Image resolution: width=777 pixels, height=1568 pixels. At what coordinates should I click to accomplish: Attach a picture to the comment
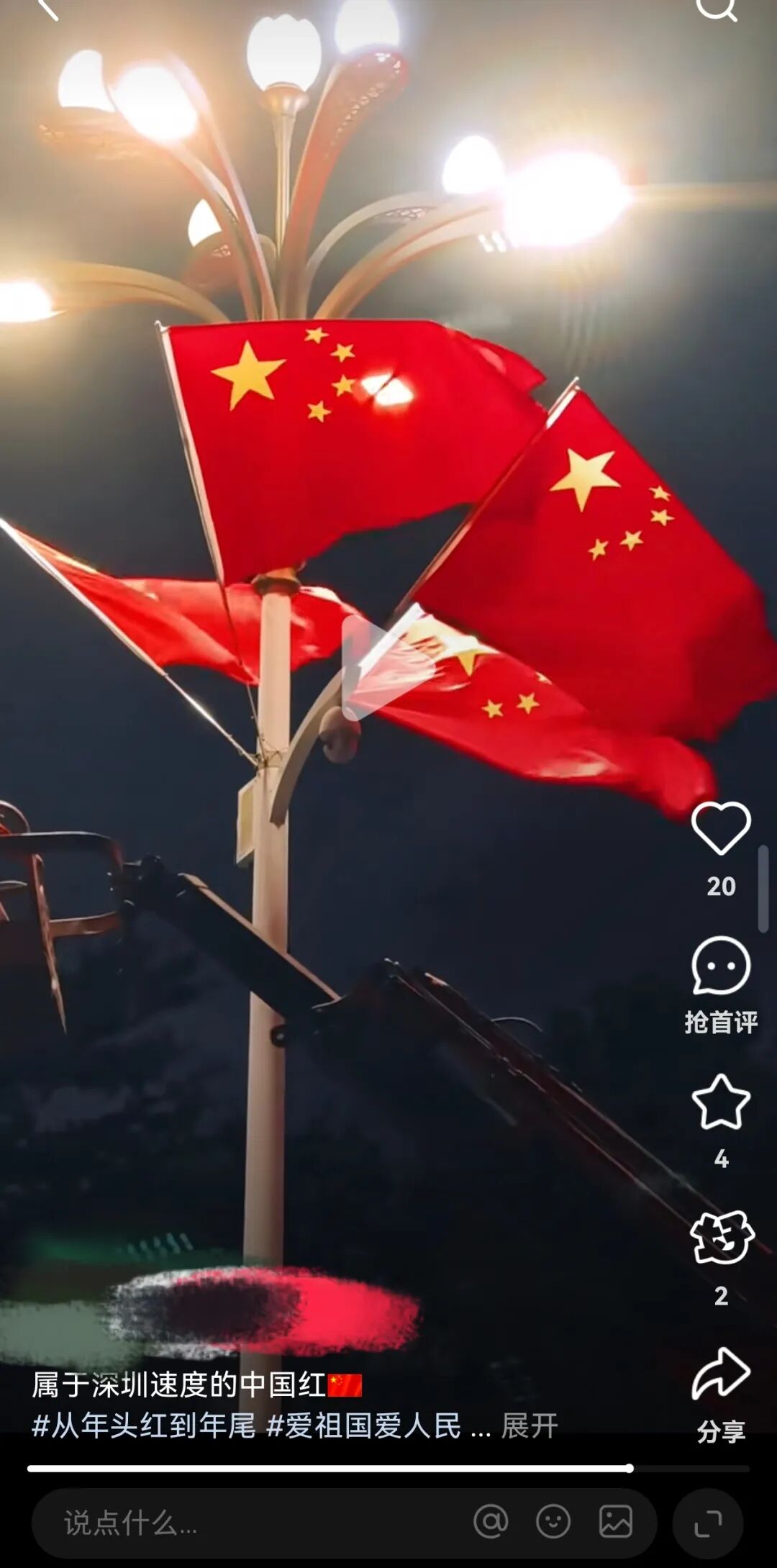(x=616, y=1522)
